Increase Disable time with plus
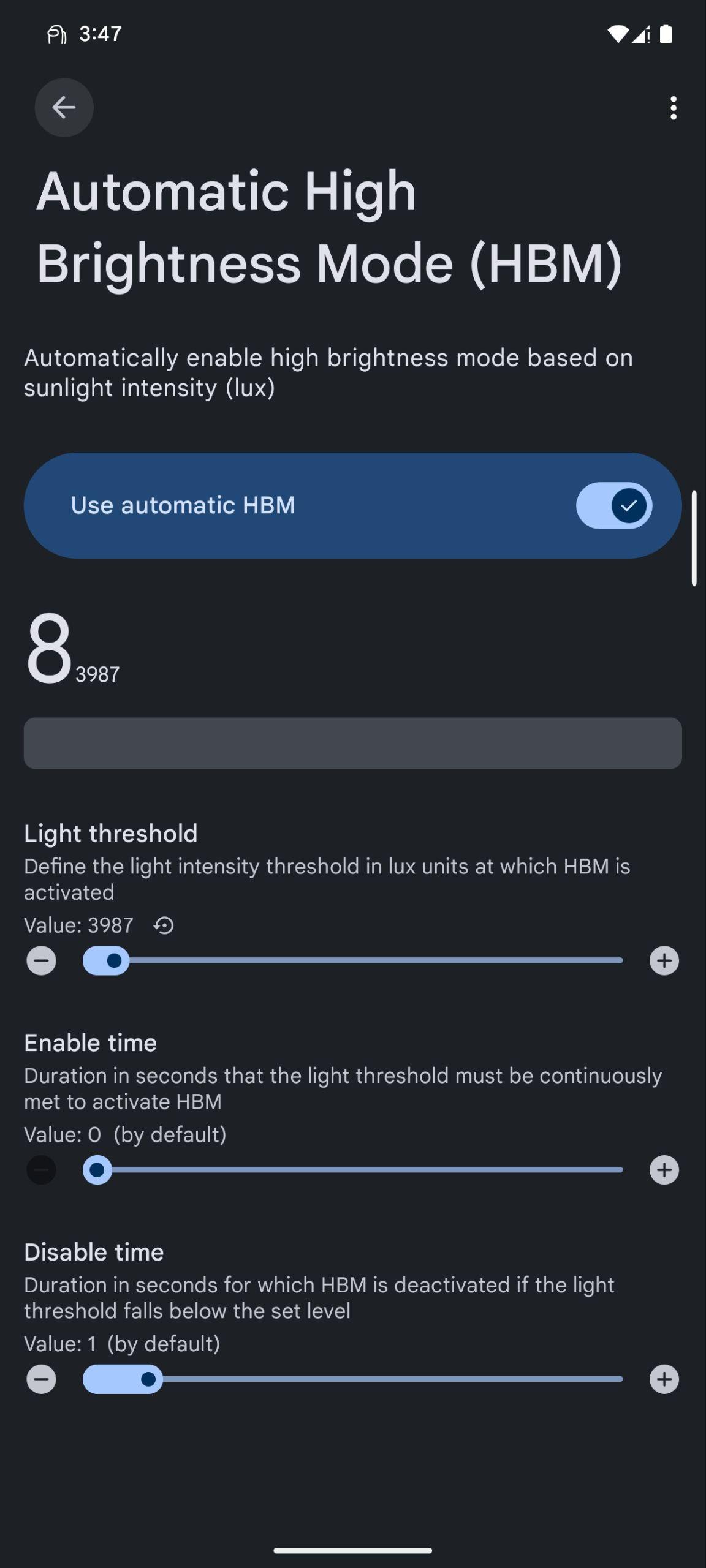 click(x=664, y=1379)
